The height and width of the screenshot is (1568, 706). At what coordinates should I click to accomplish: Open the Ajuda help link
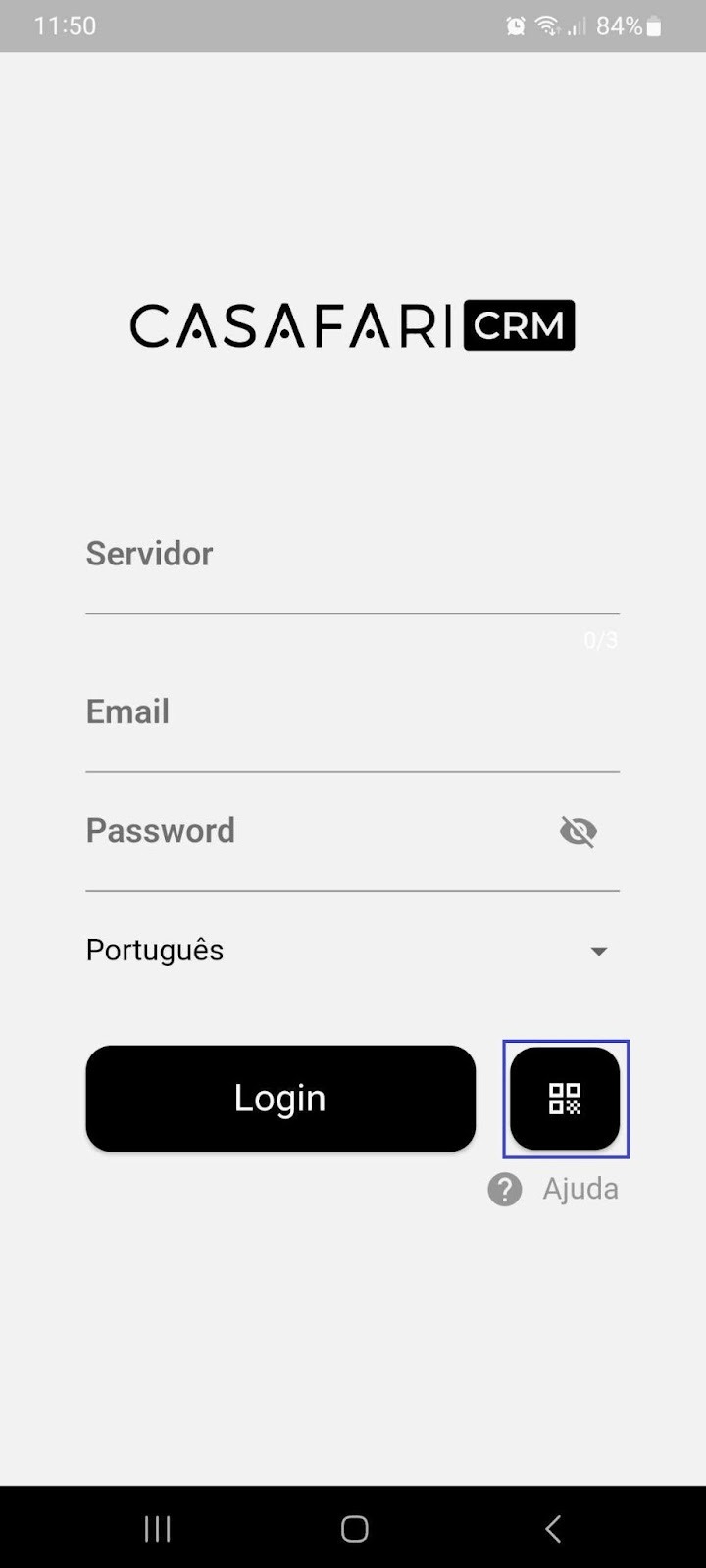tap(553, 1190)
